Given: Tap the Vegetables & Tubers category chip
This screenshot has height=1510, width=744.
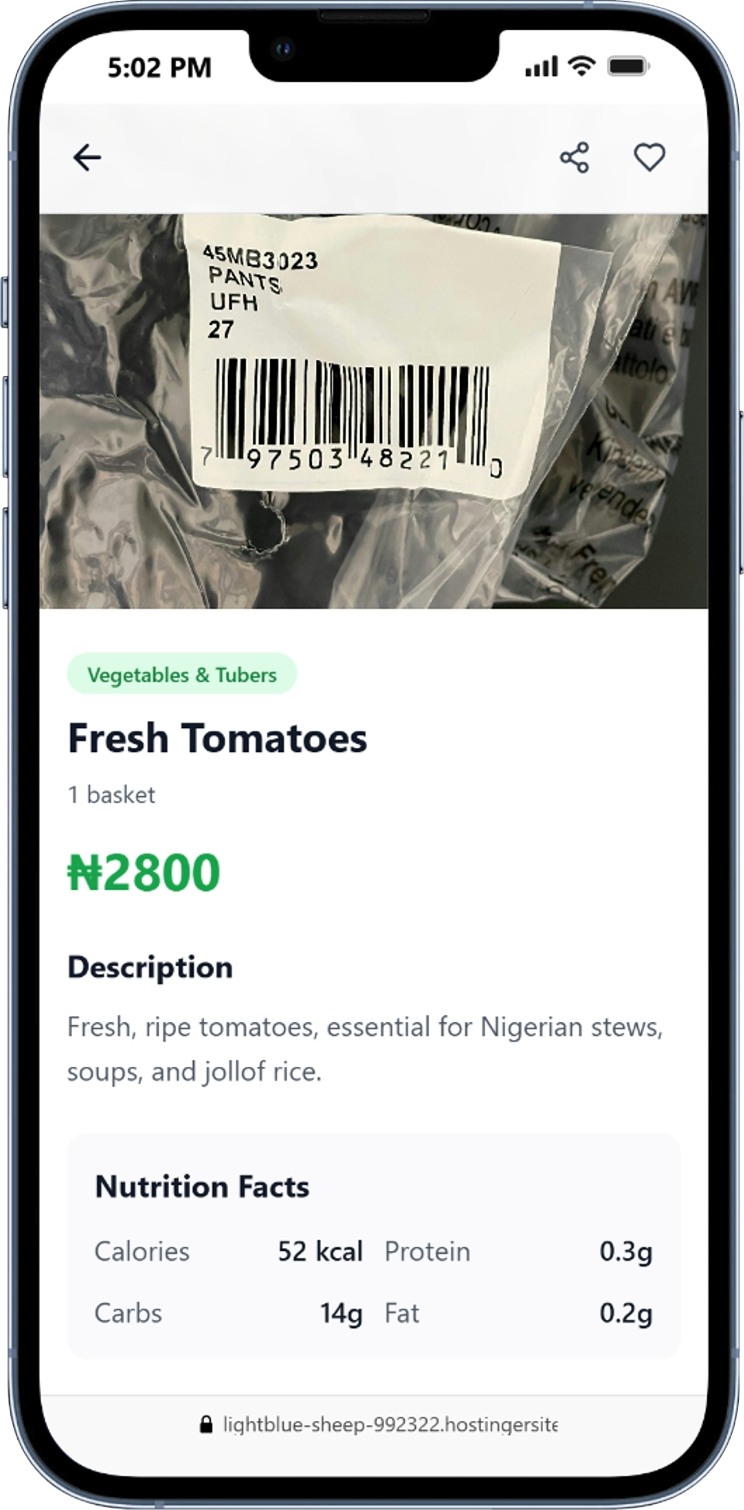Looking at the screenshot, I should 182,674.
